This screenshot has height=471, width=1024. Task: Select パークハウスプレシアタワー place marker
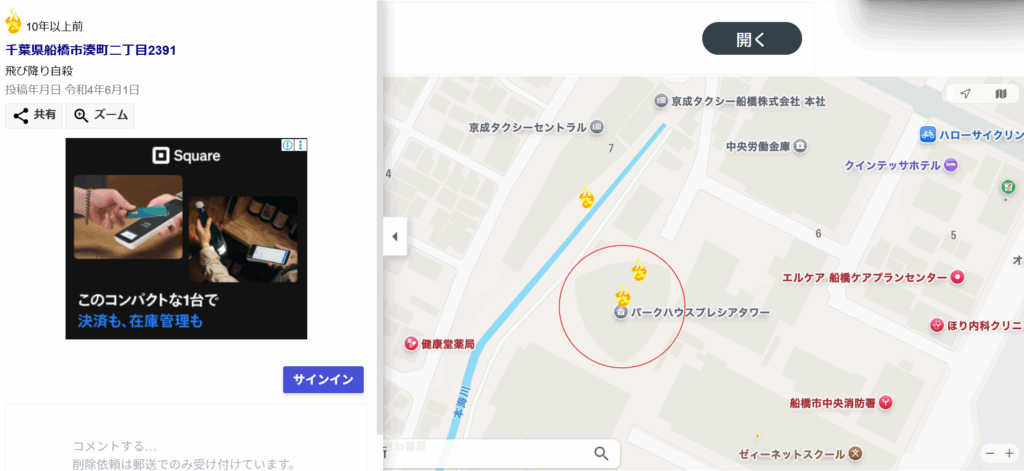point(621,313)
